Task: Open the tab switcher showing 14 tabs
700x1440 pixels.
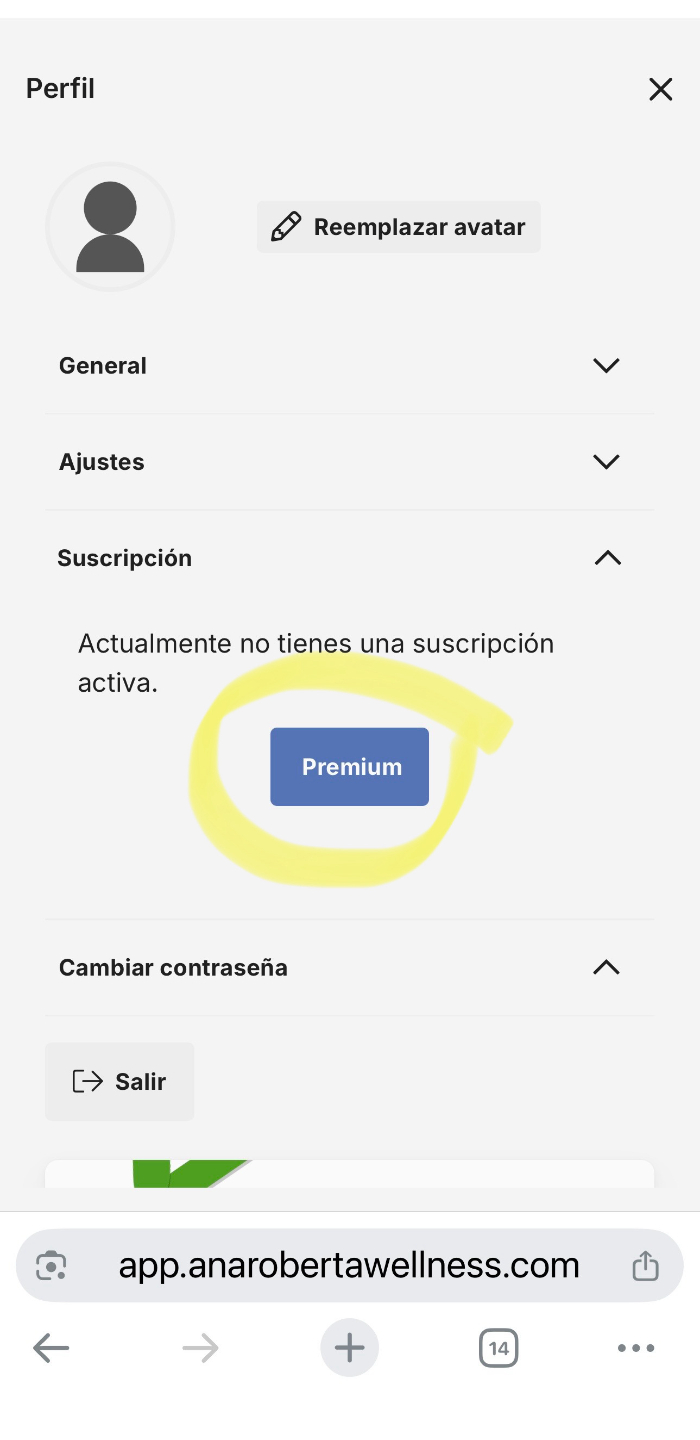Action: 498,1348
